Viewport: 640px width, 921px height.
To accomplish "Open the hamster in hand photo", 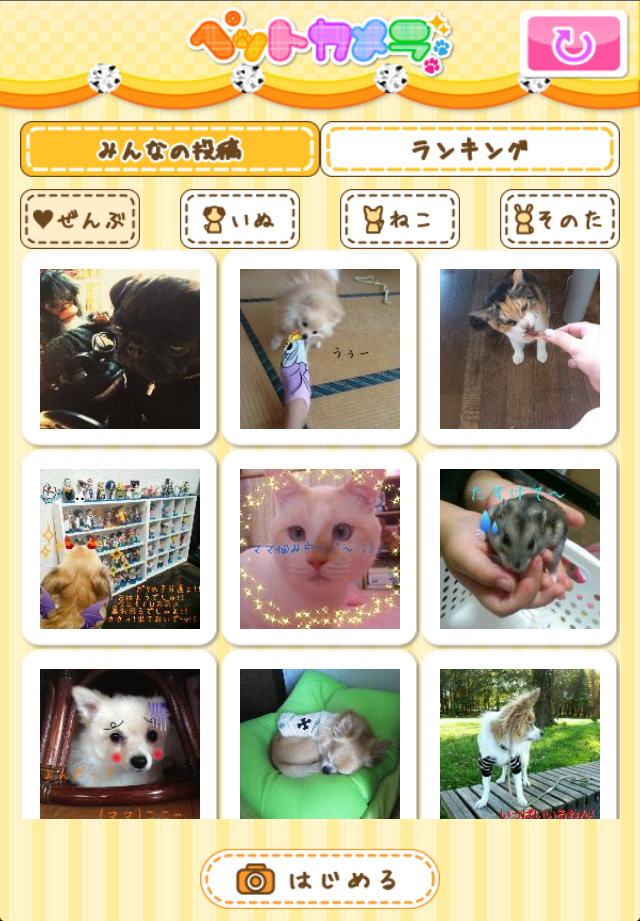I will [520, 548].
